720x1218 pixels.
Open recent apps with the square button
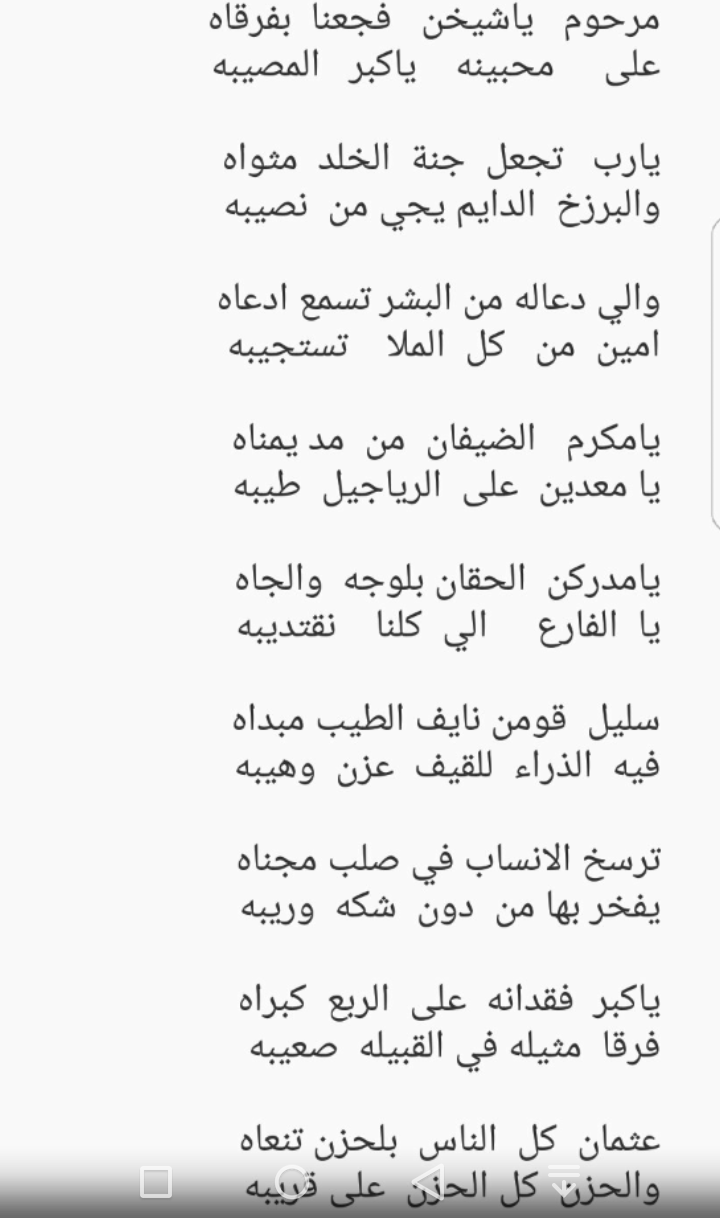click(x=156, y=1183)
